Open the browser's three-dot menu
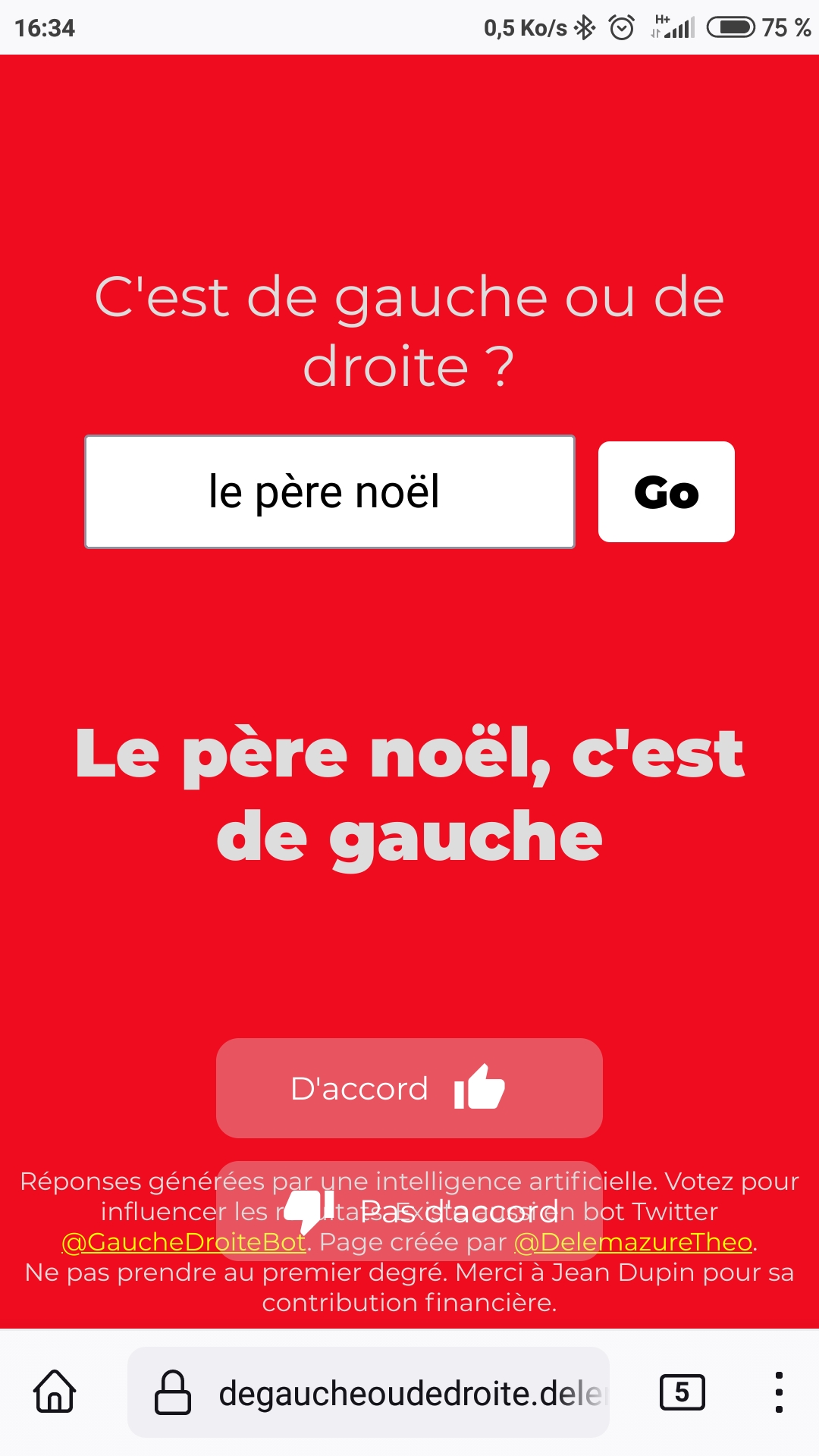The image size is (819, 1456). (778, 1392)
